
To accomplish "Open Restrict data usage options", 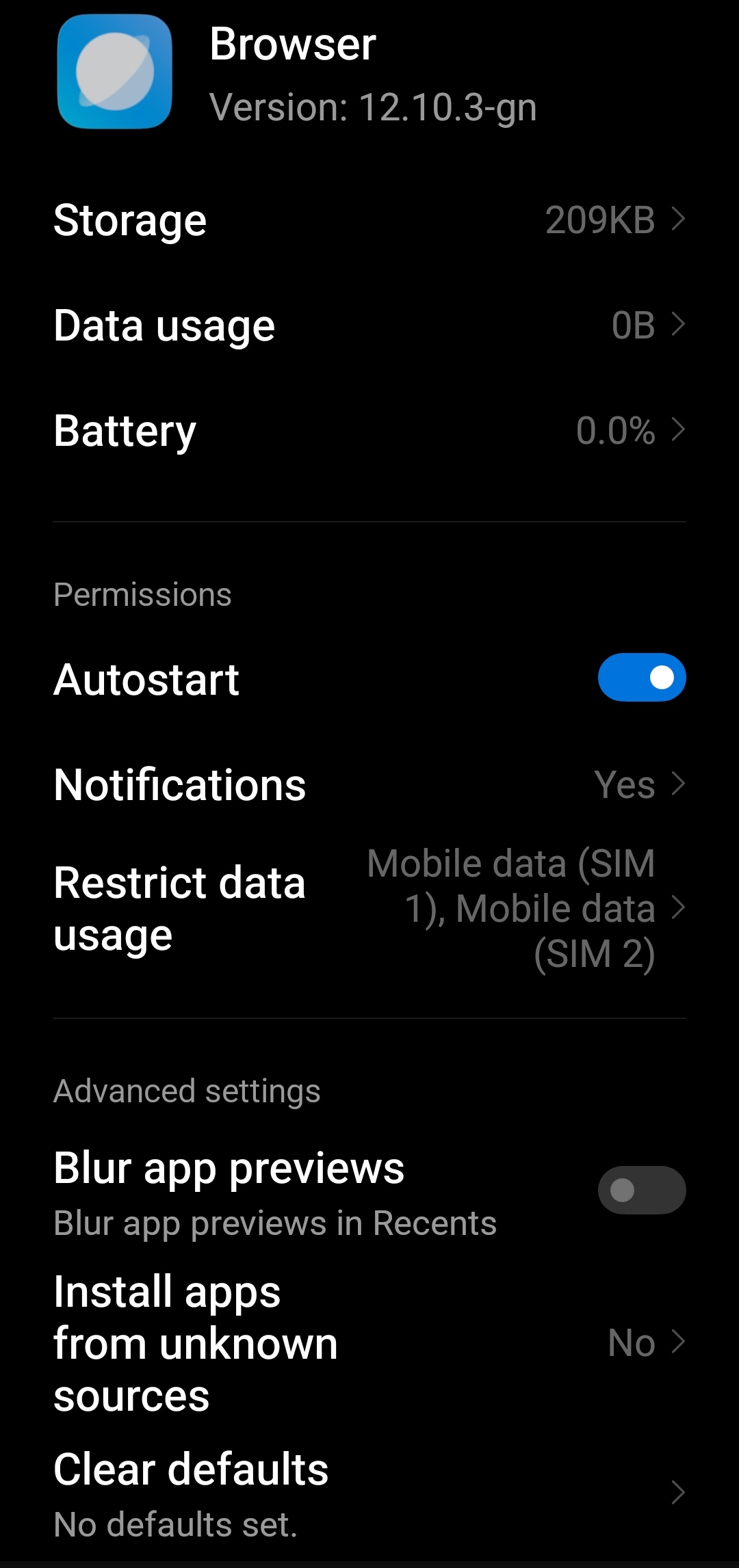I will (x=369, y=908).
